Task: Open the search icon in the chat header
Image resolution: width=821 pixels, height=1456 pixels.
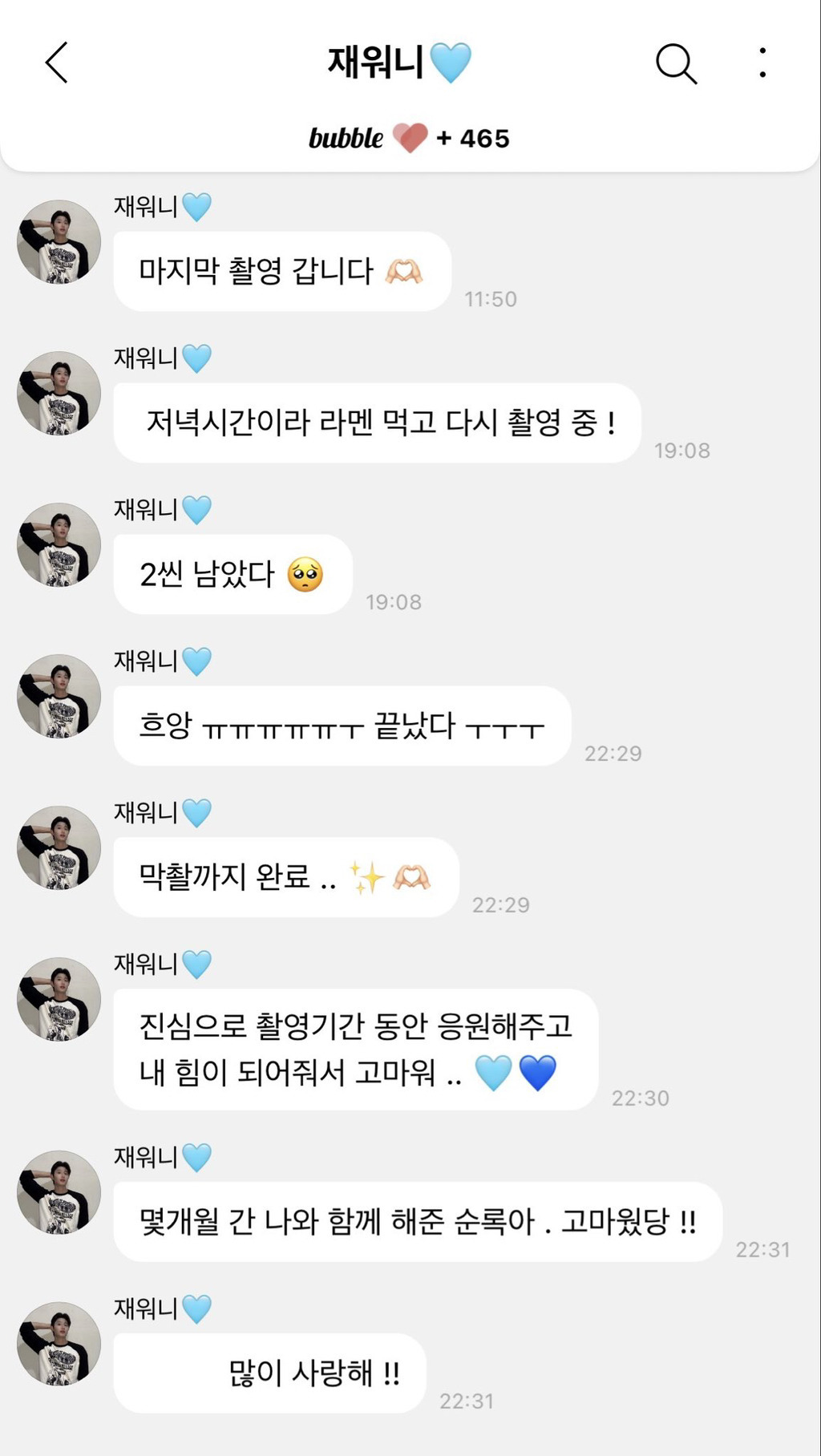Action: [x=676, y=63]
